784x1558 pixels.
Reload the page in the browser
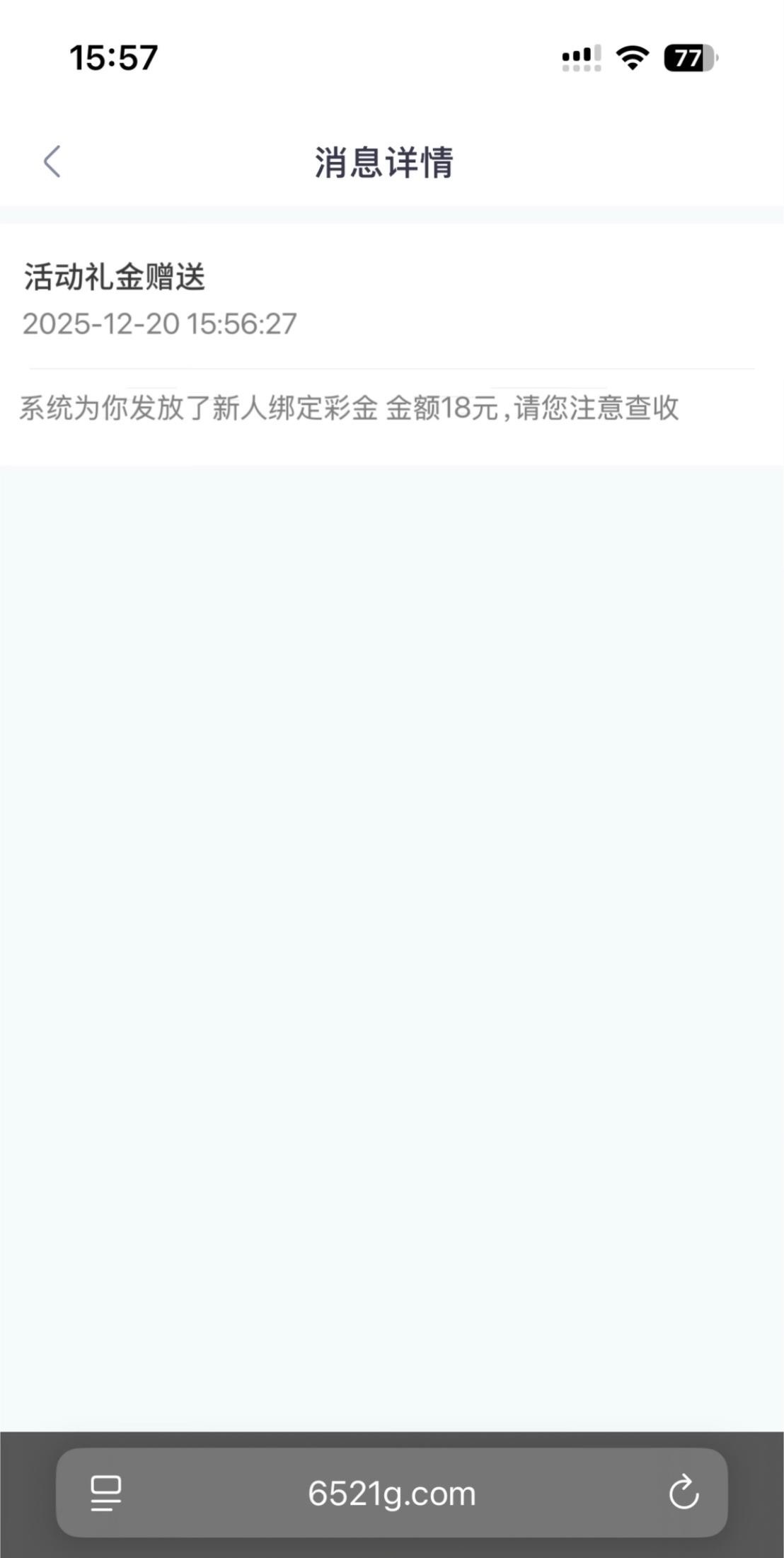[x=684, y=1492]
